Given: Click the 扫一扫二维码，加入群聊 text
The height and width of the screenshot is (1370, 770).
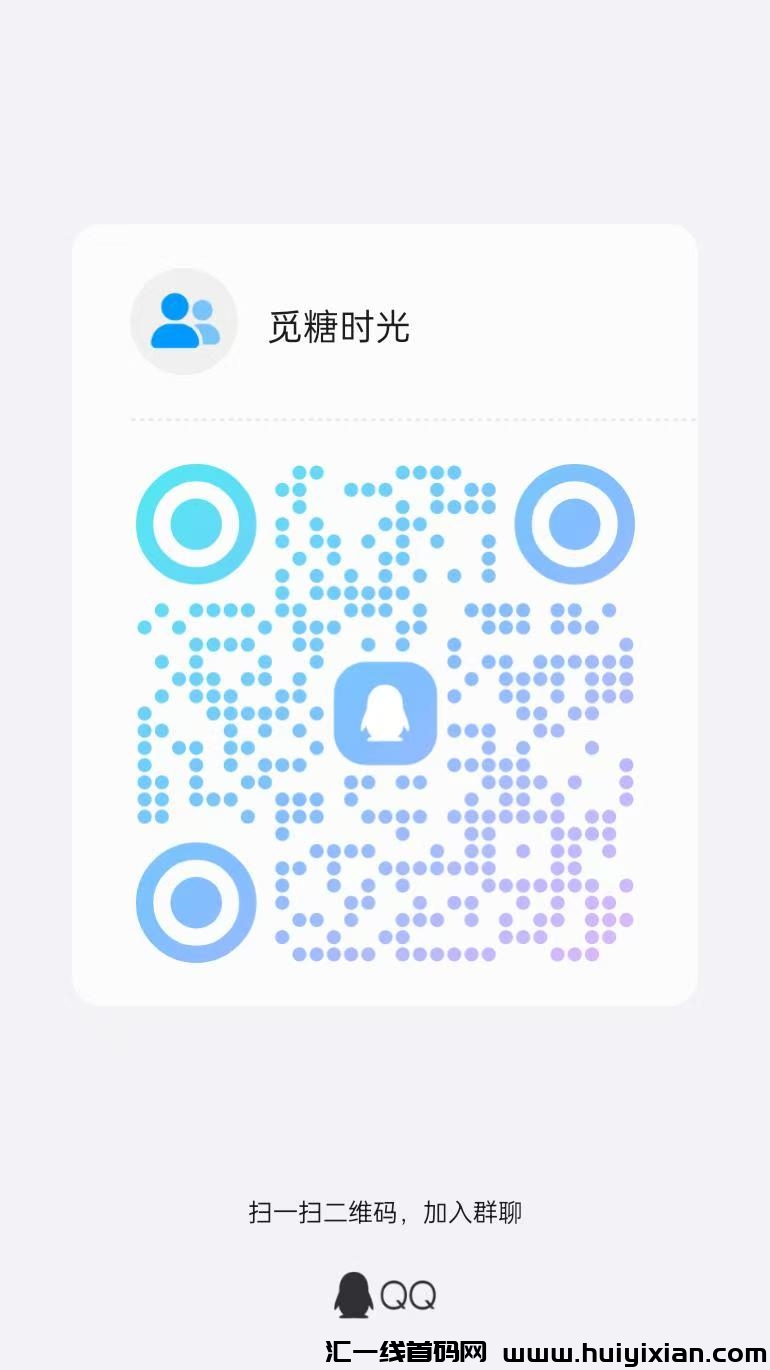Looking at the screenshot, I should [385, 1210].
